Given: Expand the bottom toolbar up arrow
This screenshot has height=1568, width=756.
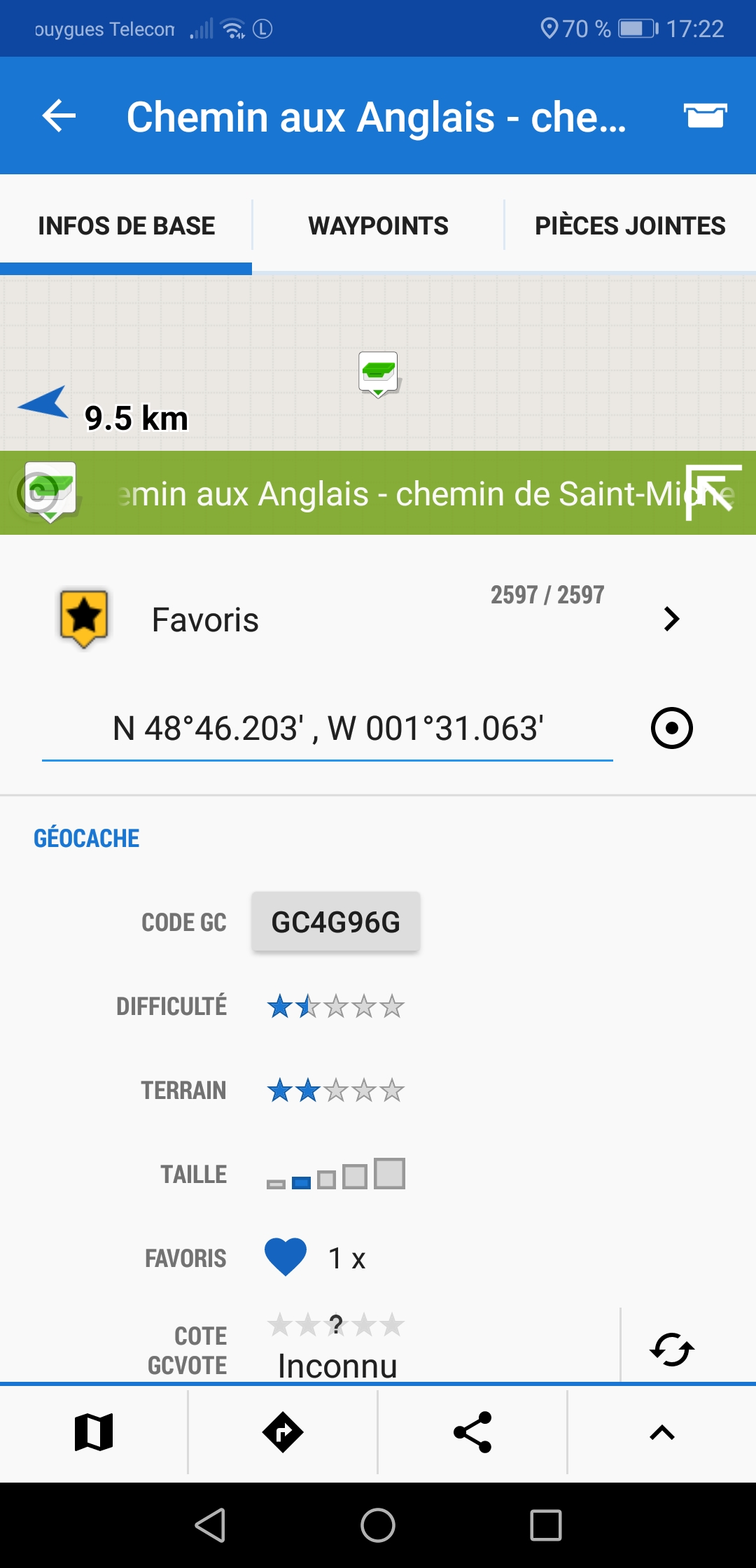Looking at the screenshot, I should click(661, 1432).
